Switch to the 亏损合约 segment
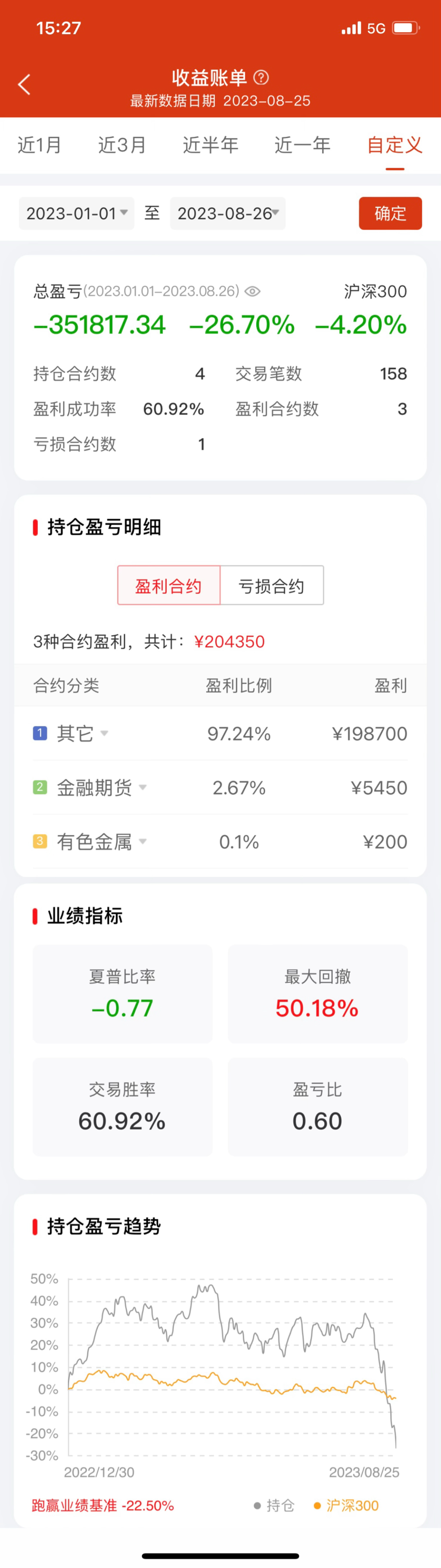 point(271,586)
